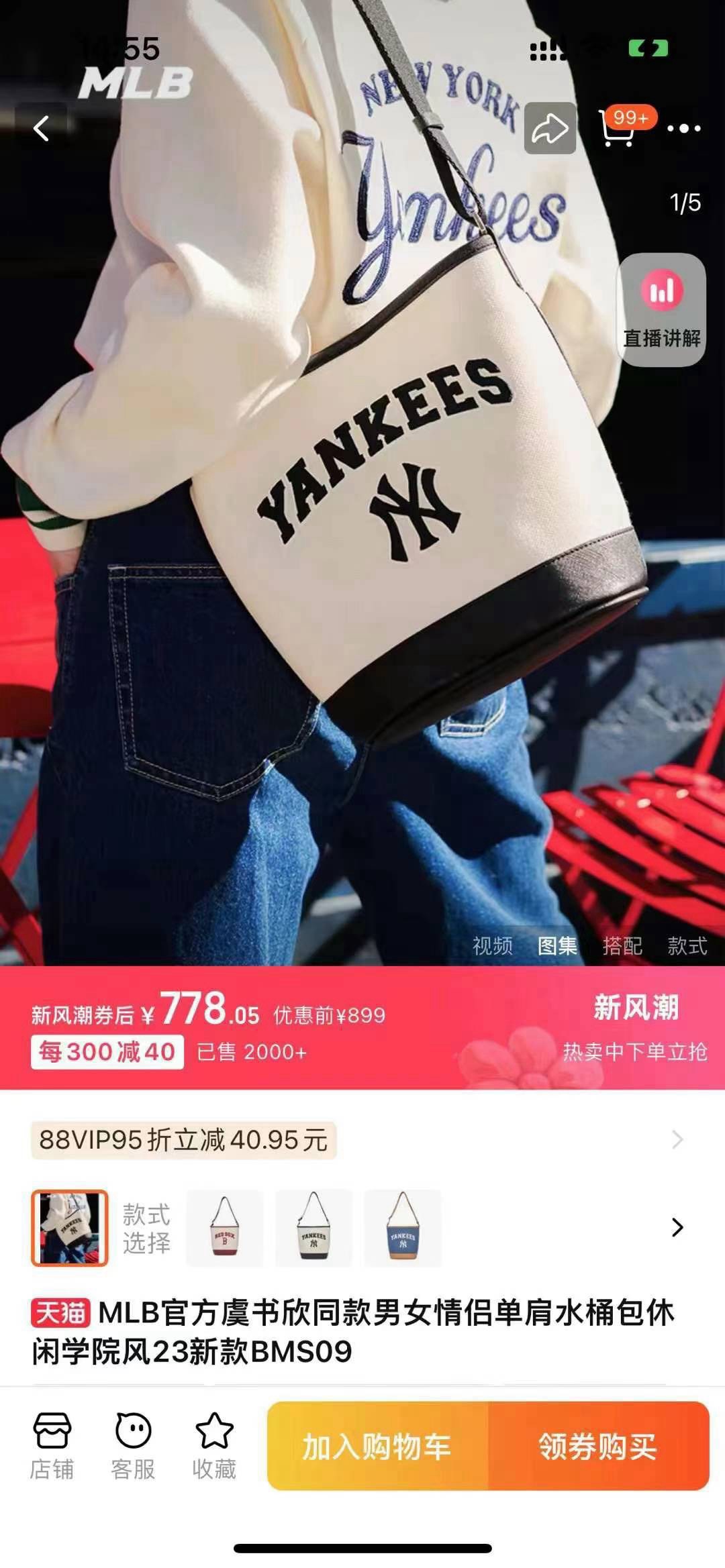Tap 加入购物车 to add to cart

pyautogui.click(x=377, y=1446)
